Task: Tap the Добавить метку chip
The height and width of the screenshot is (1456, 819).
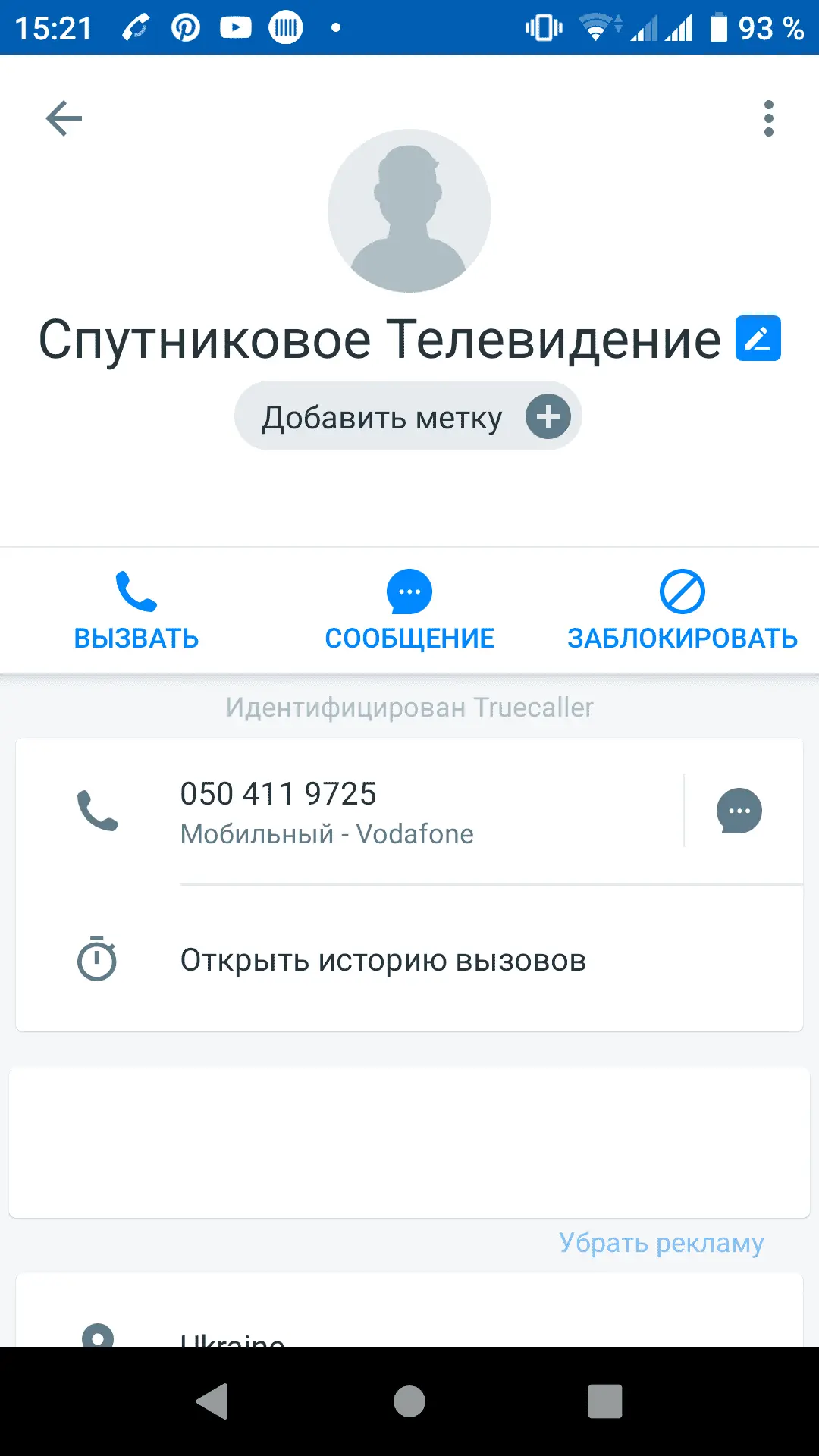Action: click(x=407, y=417)
